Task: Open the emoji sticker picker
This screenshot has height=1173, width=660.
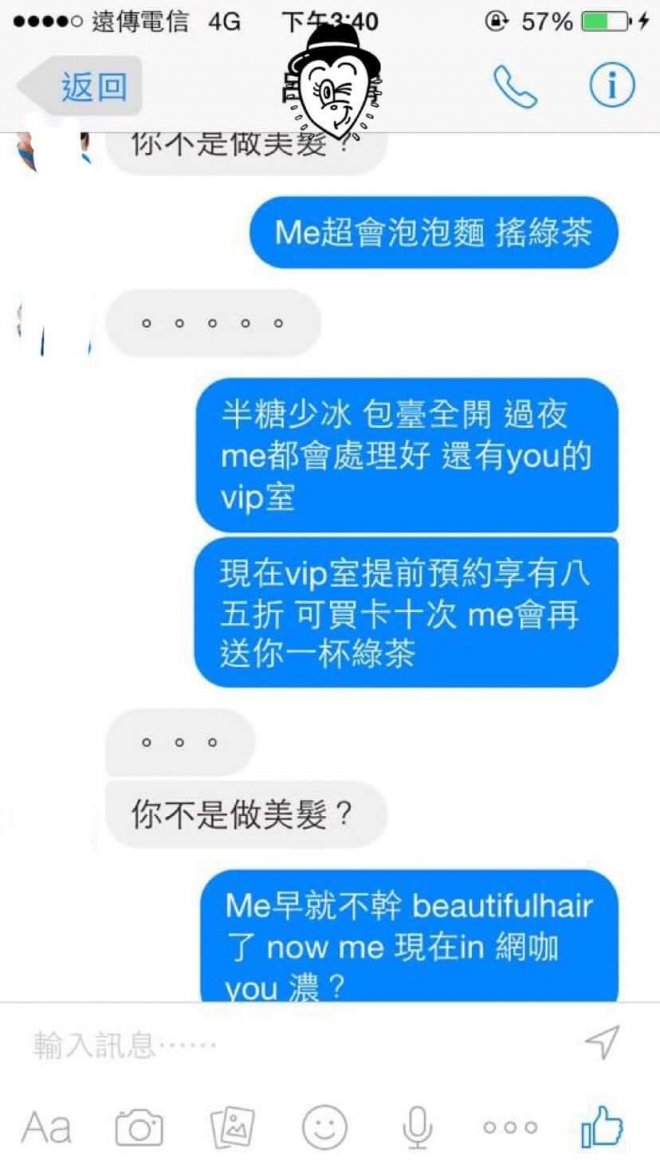Action: click(x=324, y=1127)
